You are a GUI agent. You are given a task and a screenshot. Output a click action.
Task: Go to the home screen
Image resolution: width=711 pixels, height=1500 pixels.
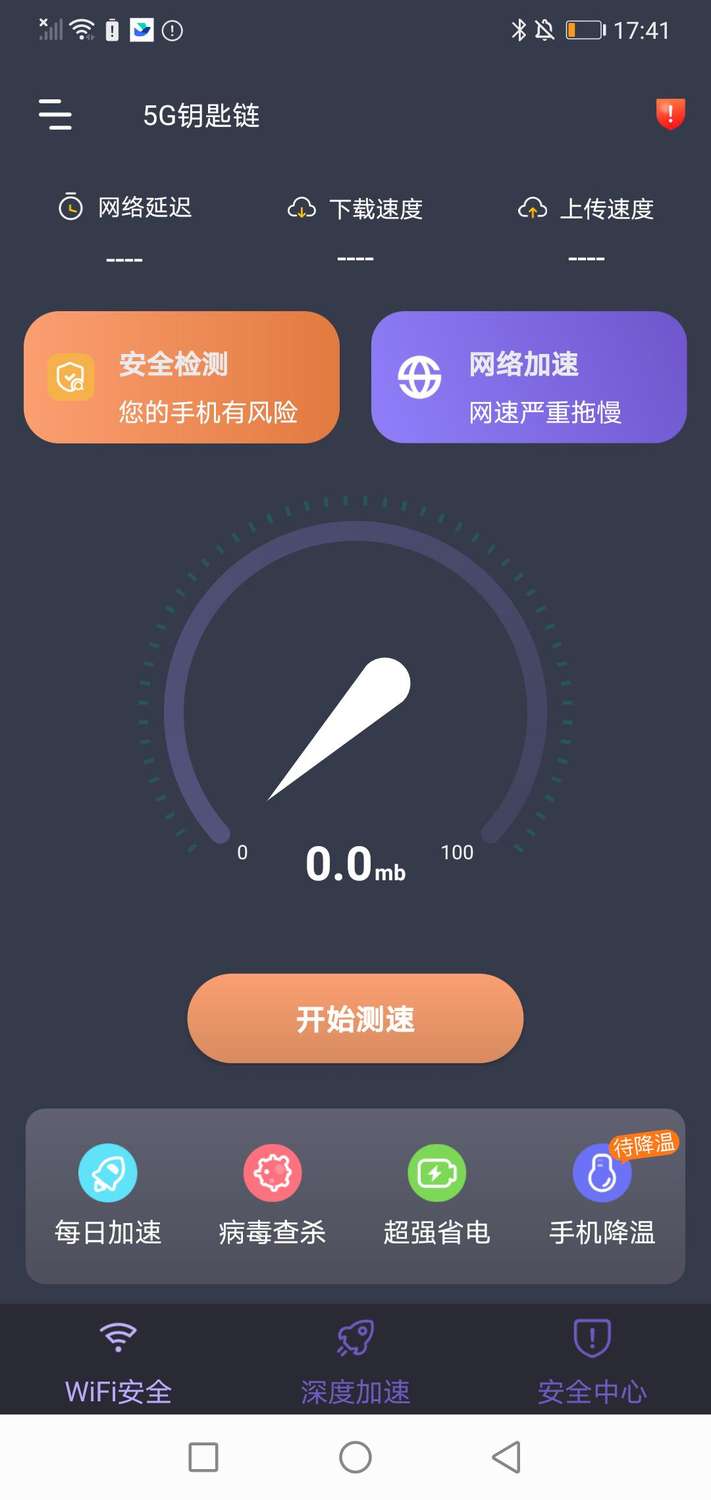[x=355, y=1457]
